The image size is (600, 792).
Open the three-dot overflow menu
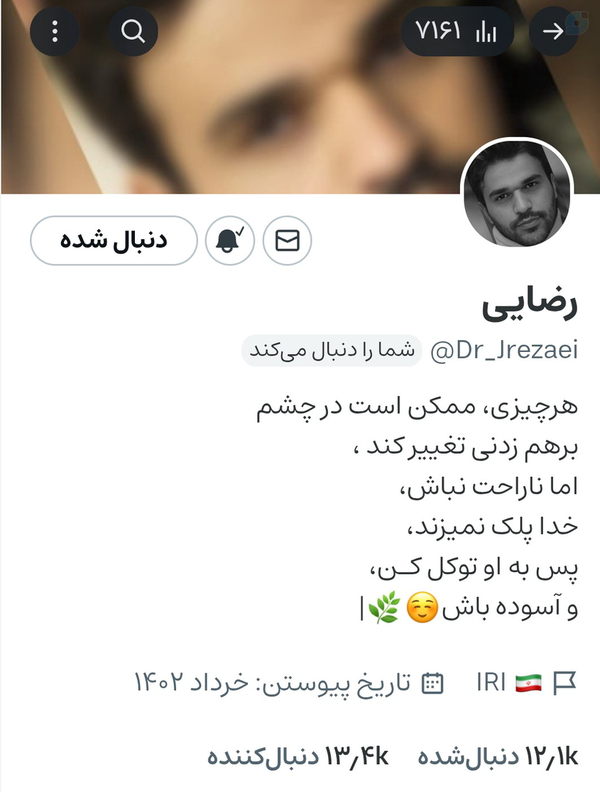click(55, 32)
